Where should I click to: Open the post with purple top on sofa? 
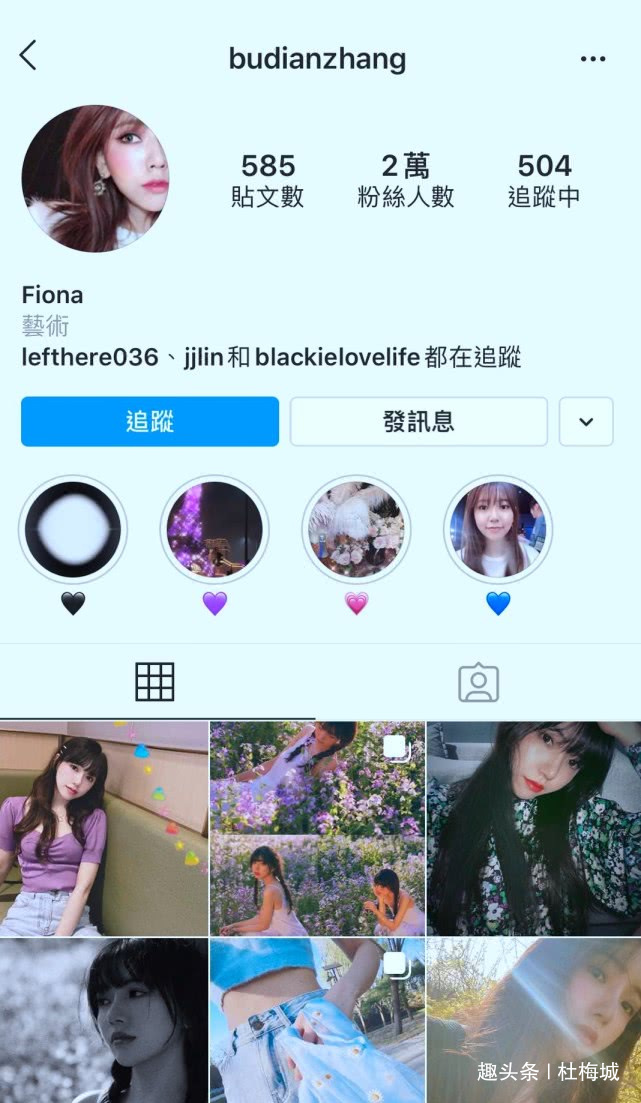[x=103, y=828]
